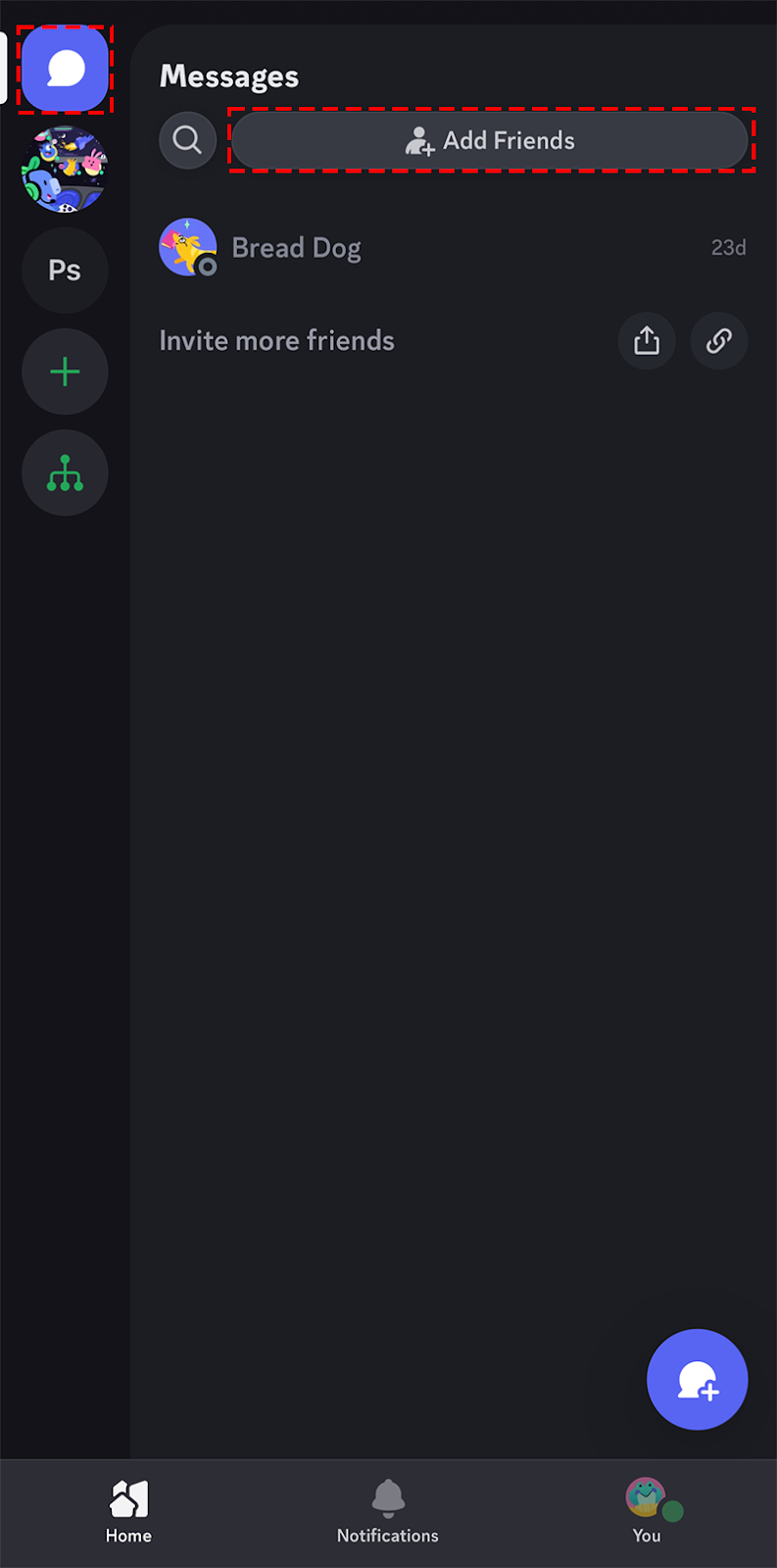The width and height of the screenshot is (777, 1568).
Task: Switch to the Notifications tab
Action: pyautogui.click(x=388, y=1511)
